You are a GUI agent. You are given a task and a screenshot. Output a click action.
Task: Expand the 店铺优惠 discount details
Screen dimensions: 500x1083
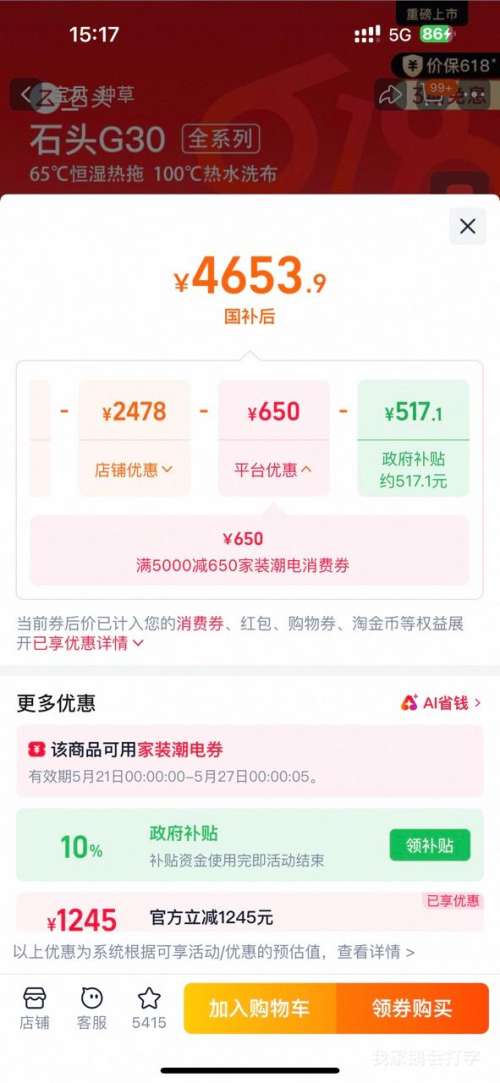134,470
